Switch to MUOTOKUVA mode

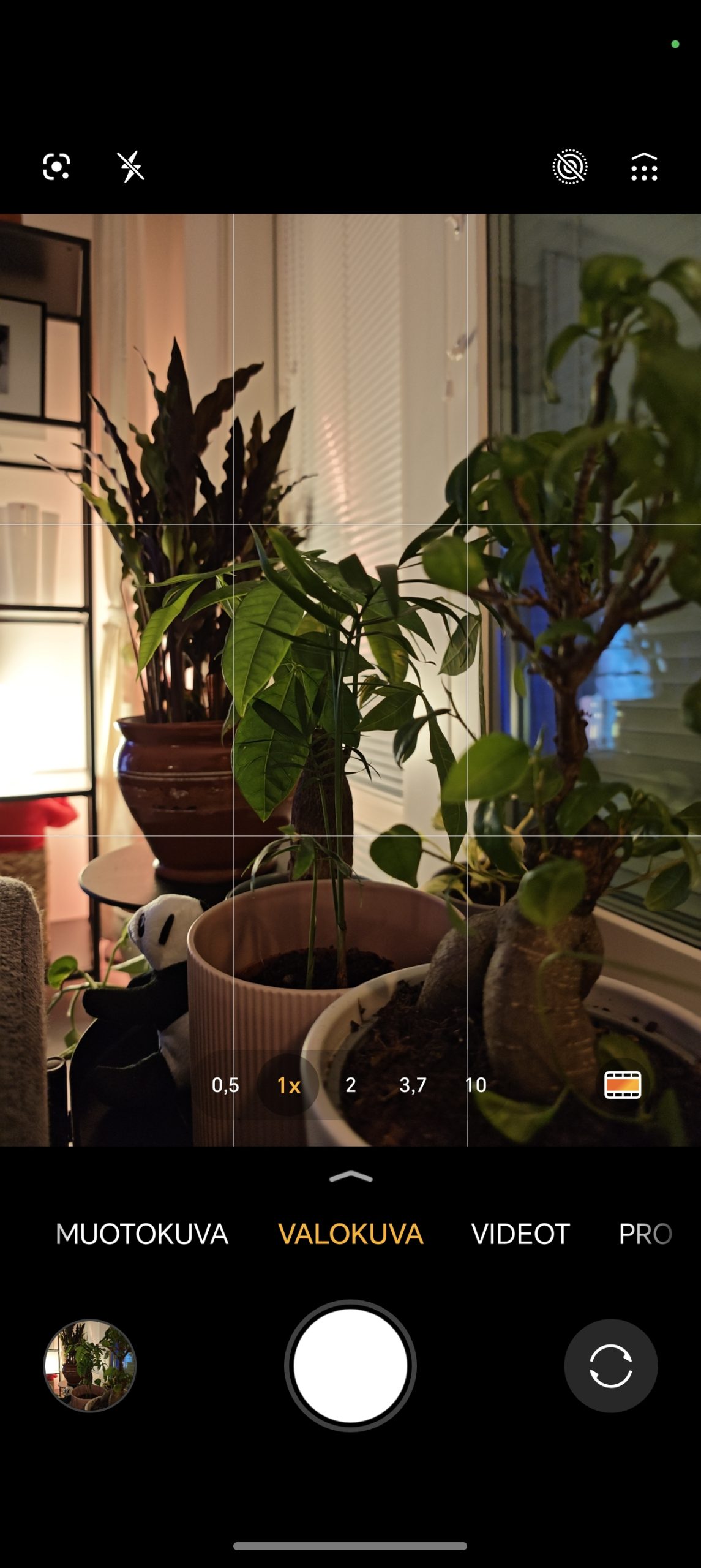click(141, 1234)
